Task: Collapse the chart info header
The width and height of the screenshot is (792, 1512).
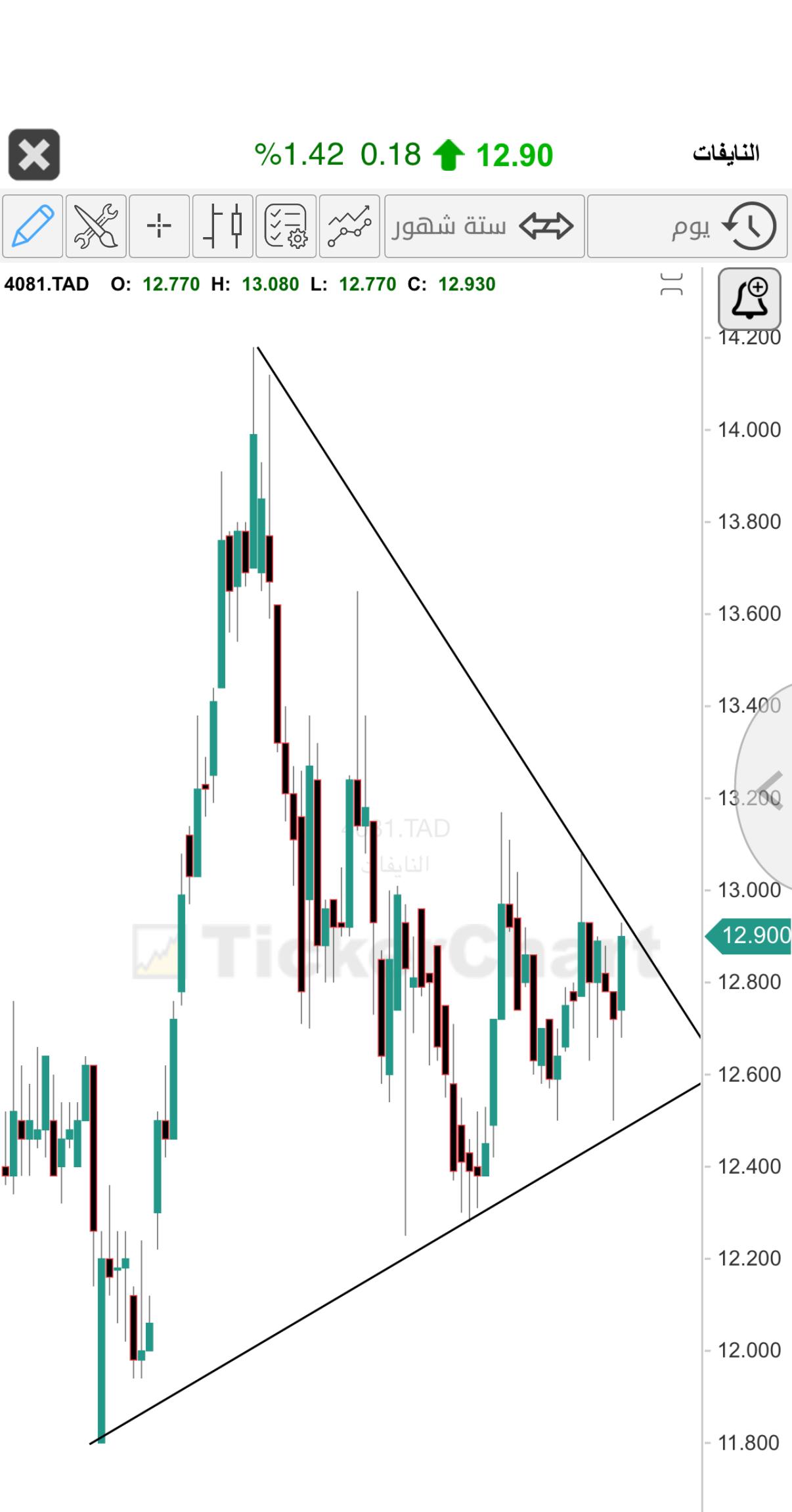Action: [x=671, y=284]
